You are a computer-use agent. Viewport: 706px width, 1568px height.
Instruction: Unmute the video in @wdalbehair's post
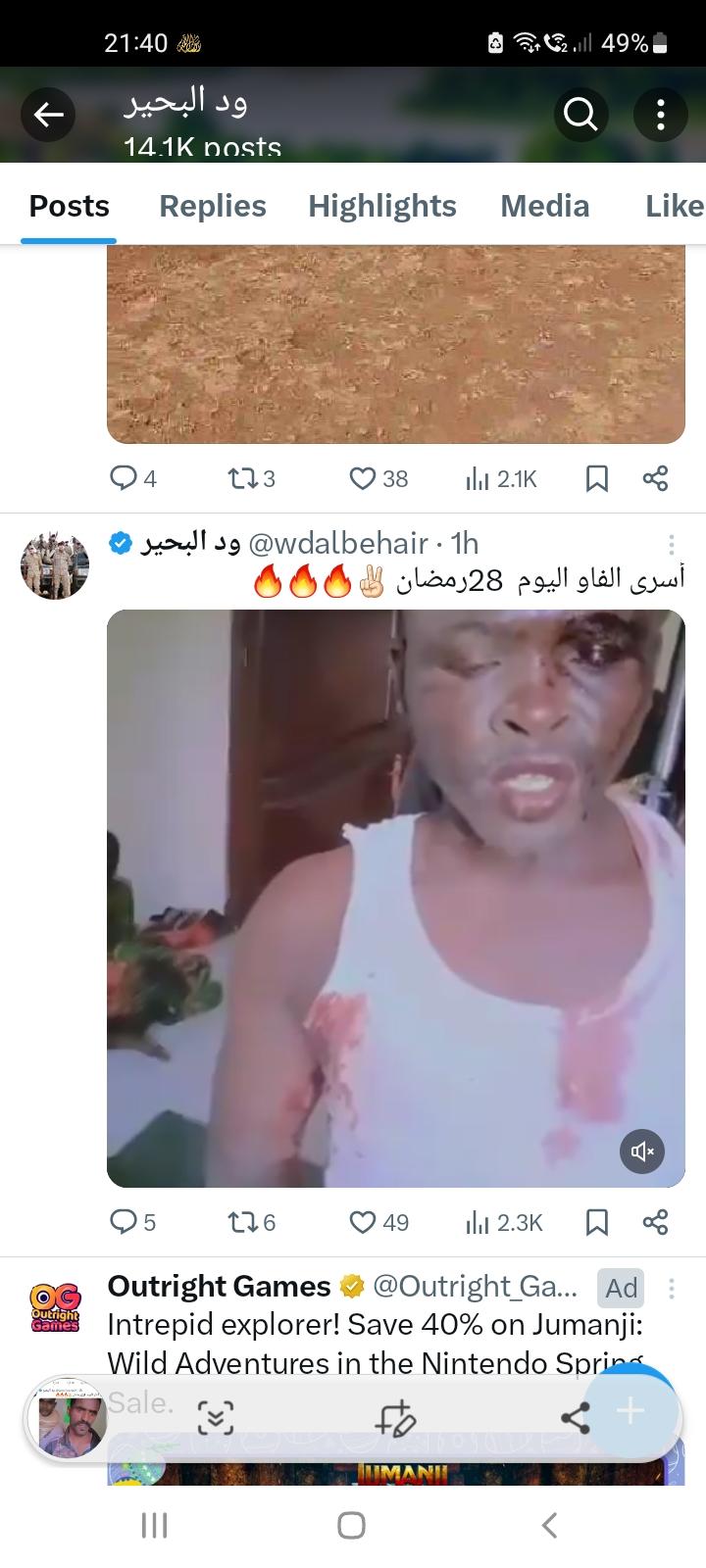(x=642, y=1151)
